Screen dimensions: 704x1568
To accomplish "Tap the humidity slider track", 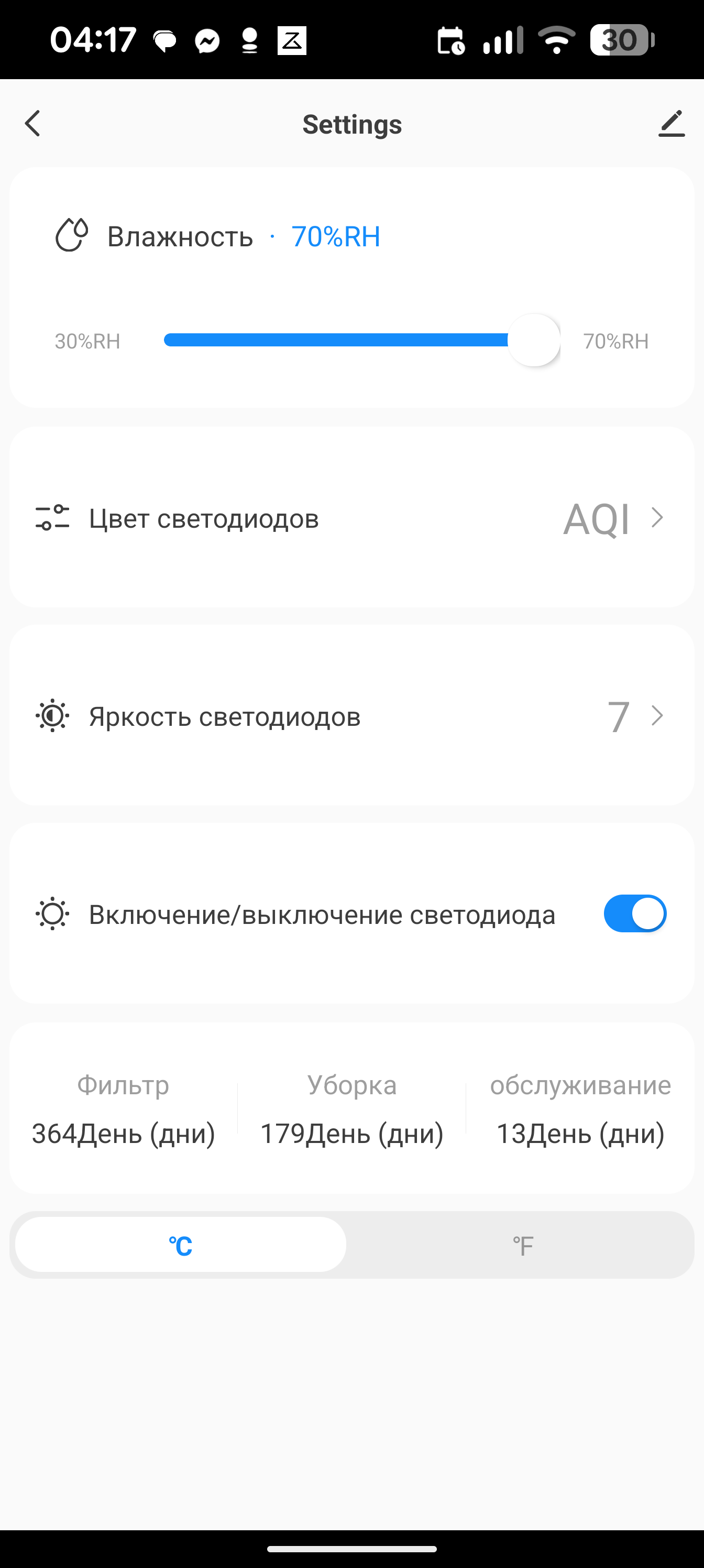I will point(335,340).
